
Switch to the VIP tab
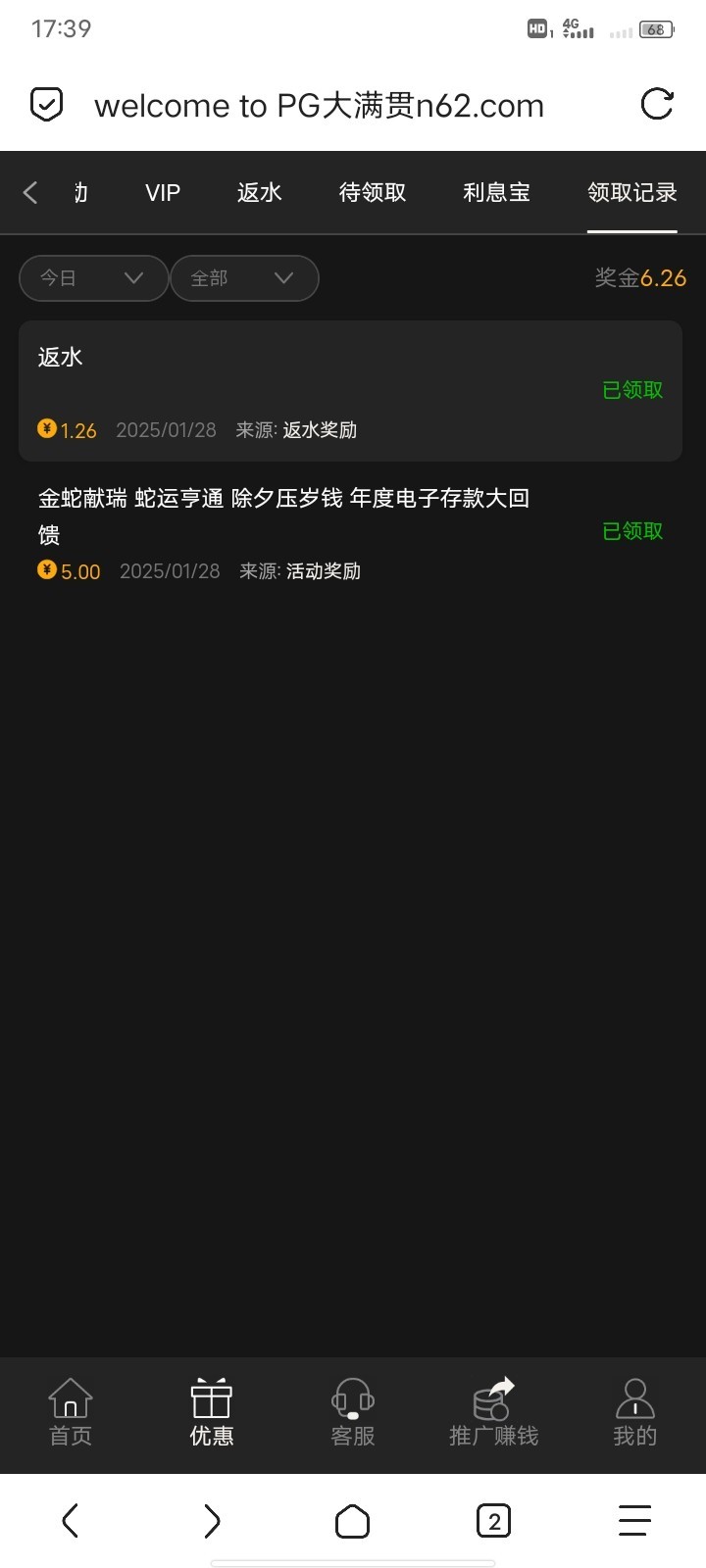point(163,192)
